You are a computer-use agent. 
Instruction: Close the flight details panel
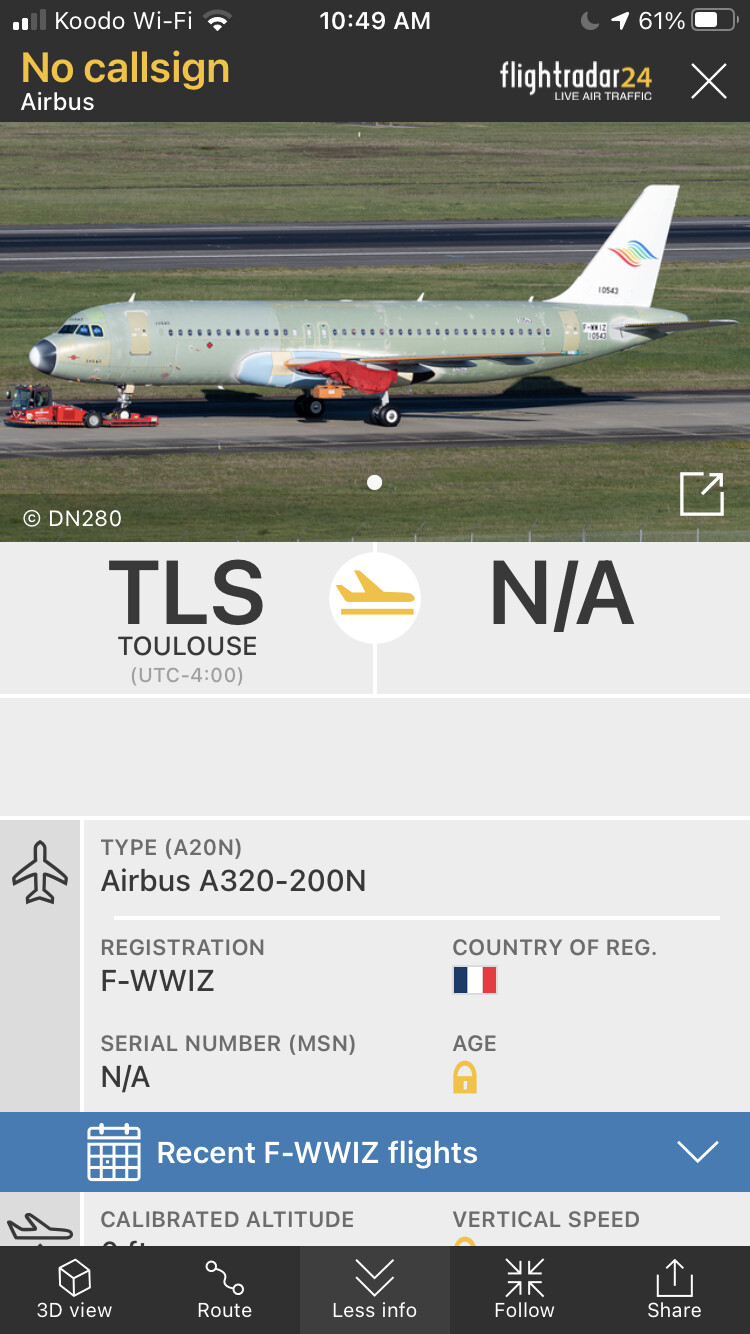[708, 81]
